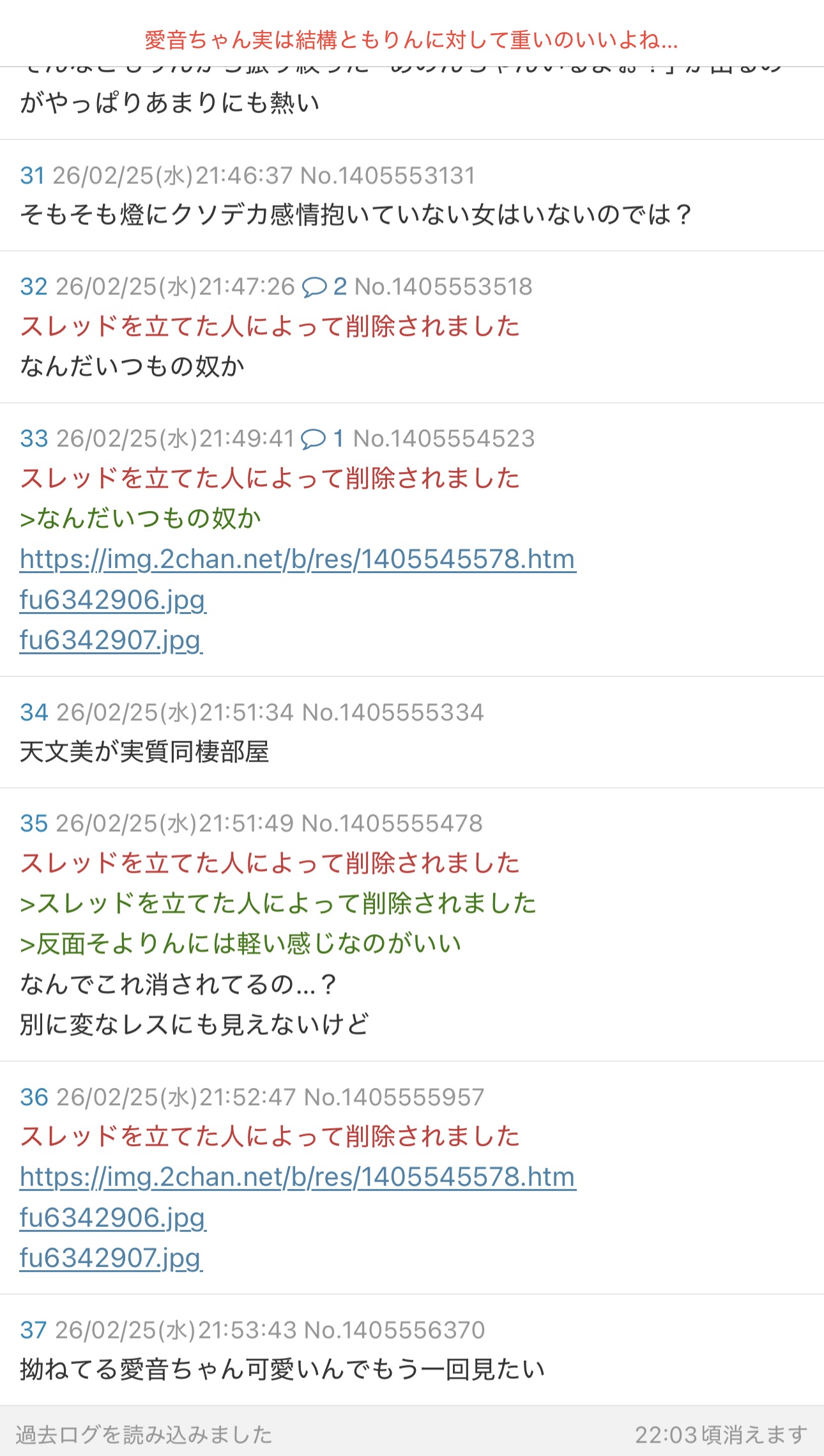Image resolution: width=824 pixels, height=1456 pixels.
Task: Tap post number 31
Action: (x=32, y=176)
